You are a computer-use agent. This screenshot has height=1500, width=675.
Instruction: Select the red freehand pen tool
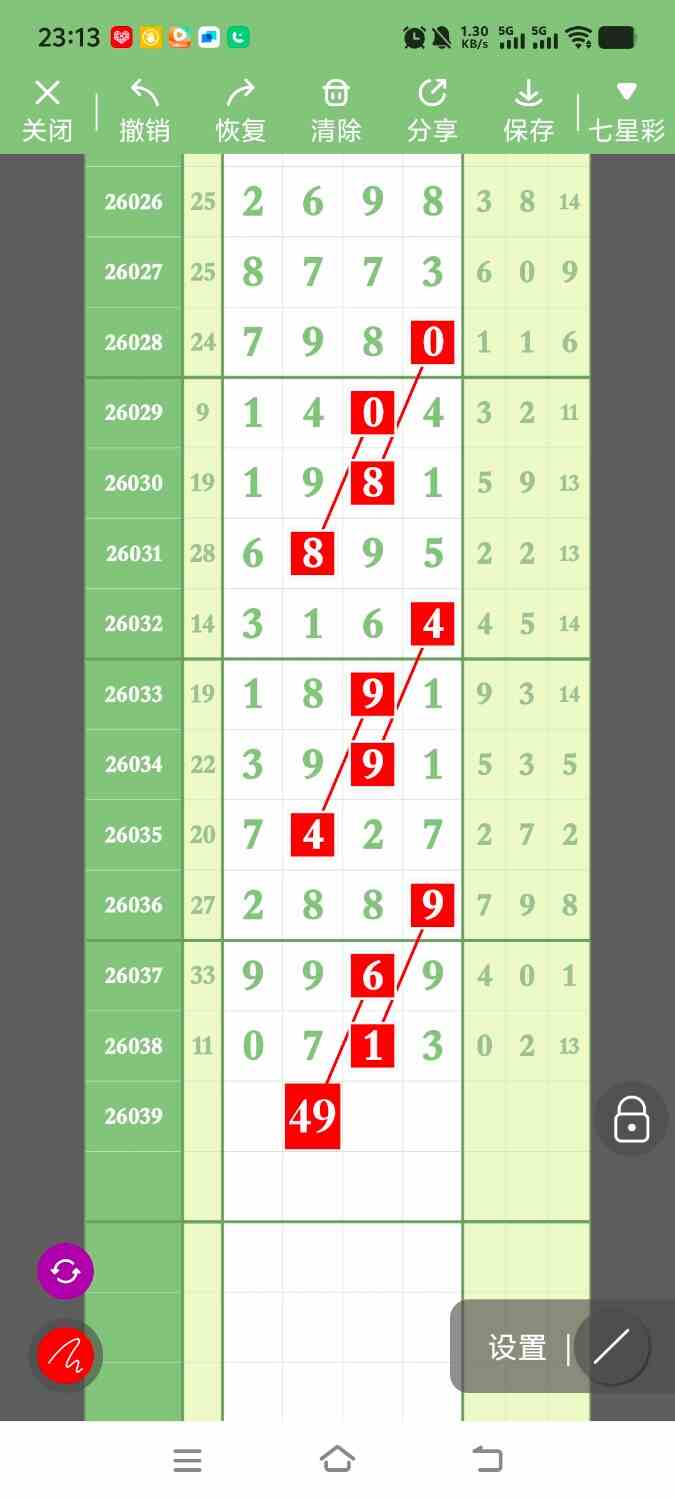tap(65, 1356)
